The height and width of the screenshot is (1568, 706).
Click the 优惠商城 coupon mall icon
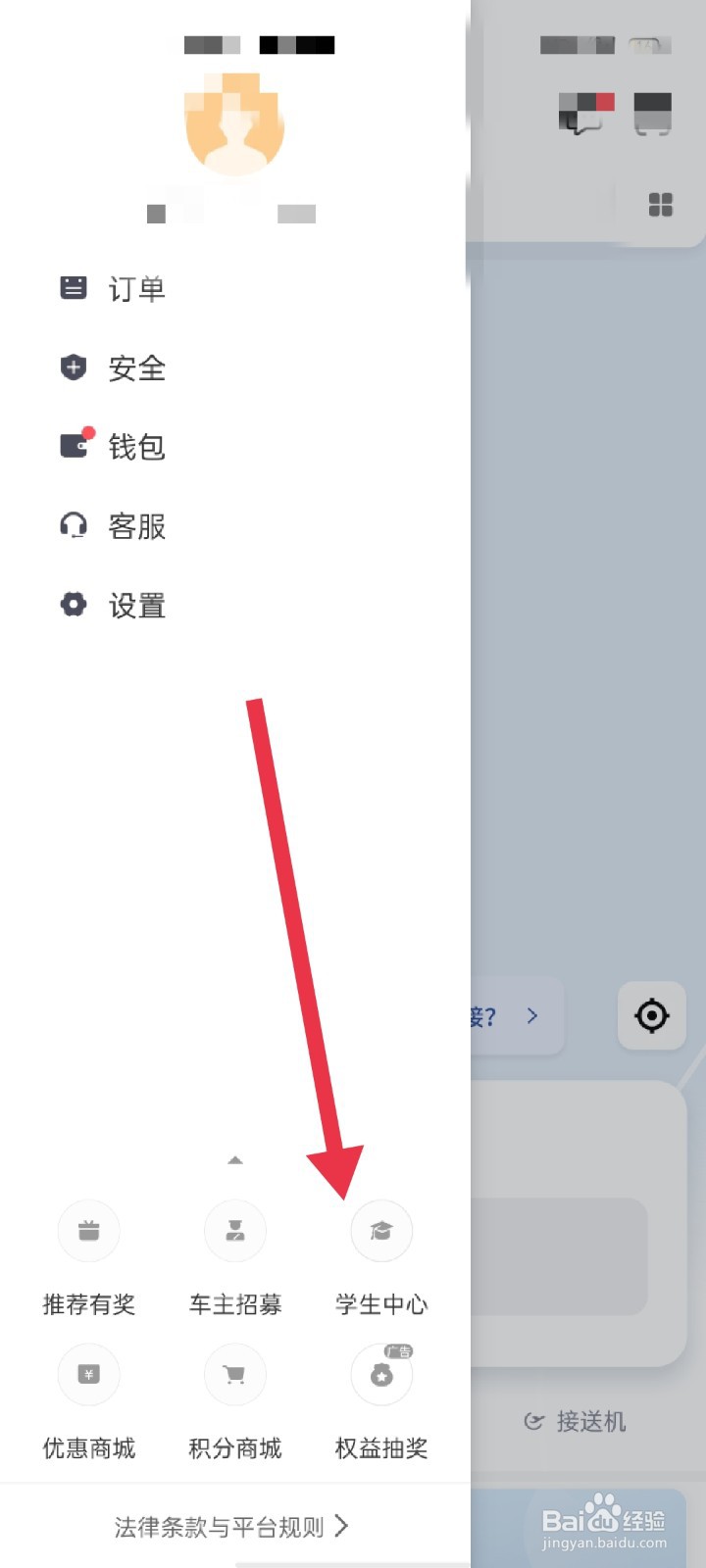click(x=88, y=1374)
